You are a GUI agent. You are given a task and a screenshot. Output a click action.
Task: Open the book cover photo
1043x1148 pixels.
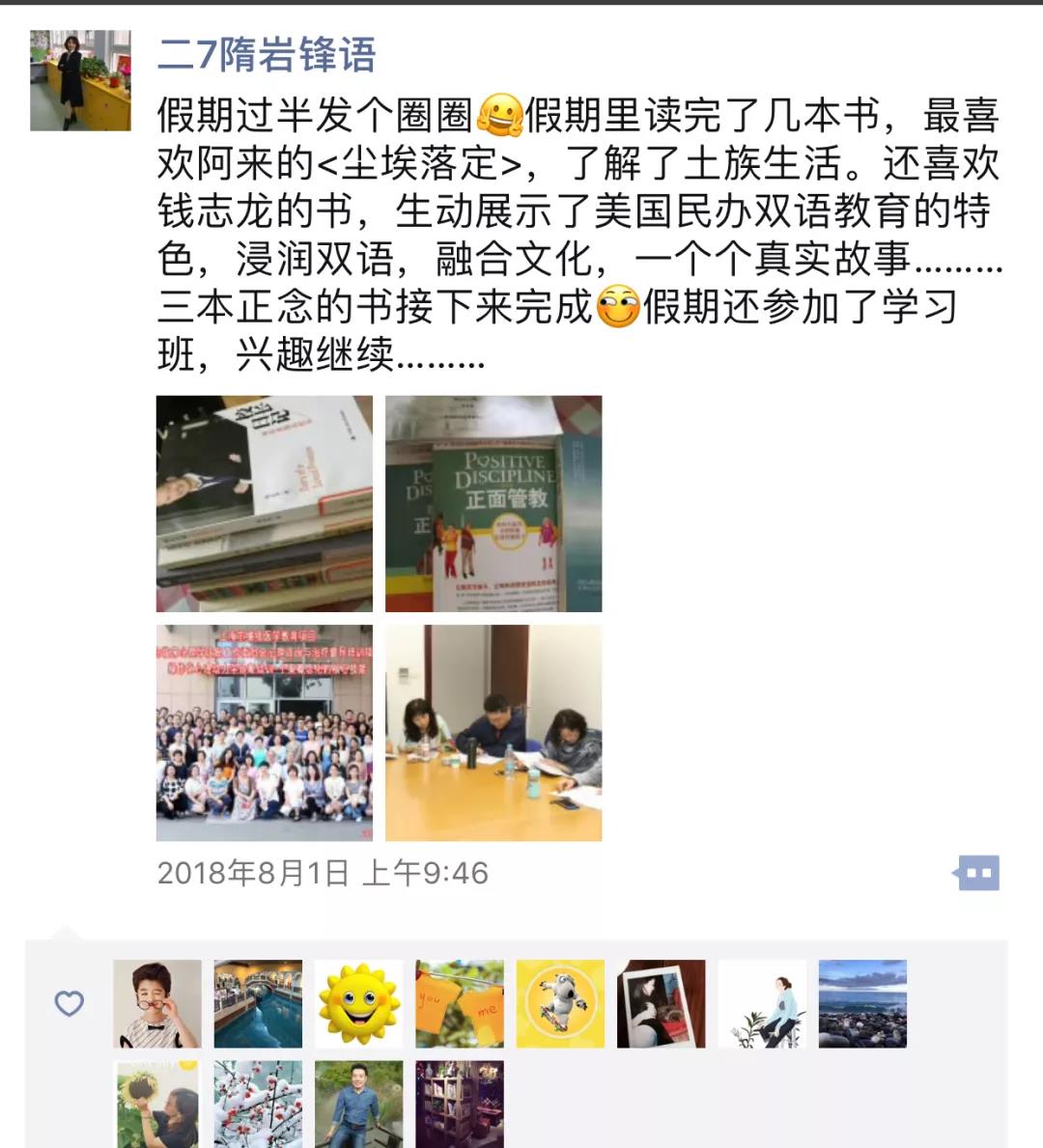pyautogui.click(x=265, y=503)
